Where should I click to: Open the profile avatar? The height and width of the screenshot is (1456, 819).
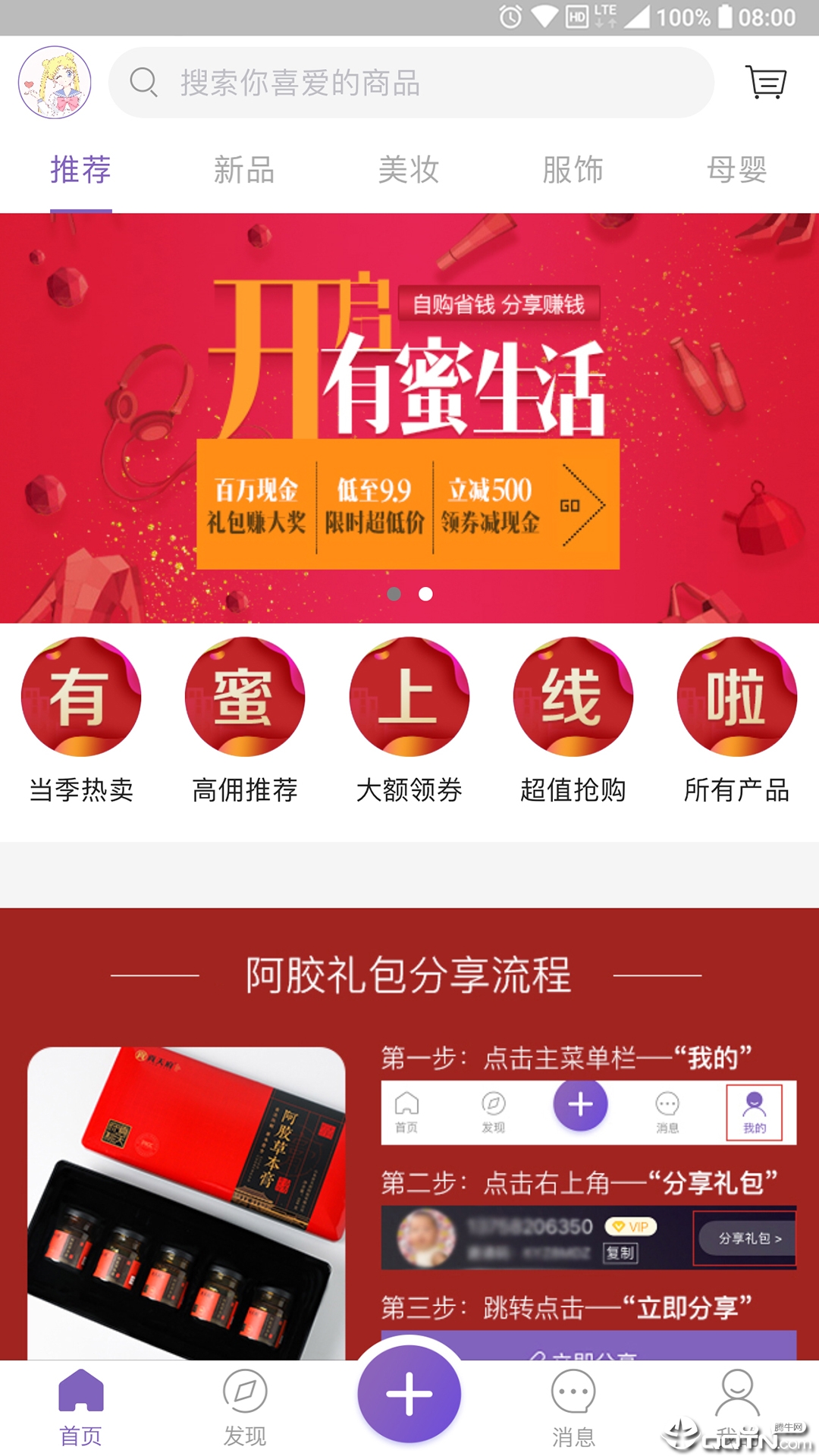[x=55, y=83]
